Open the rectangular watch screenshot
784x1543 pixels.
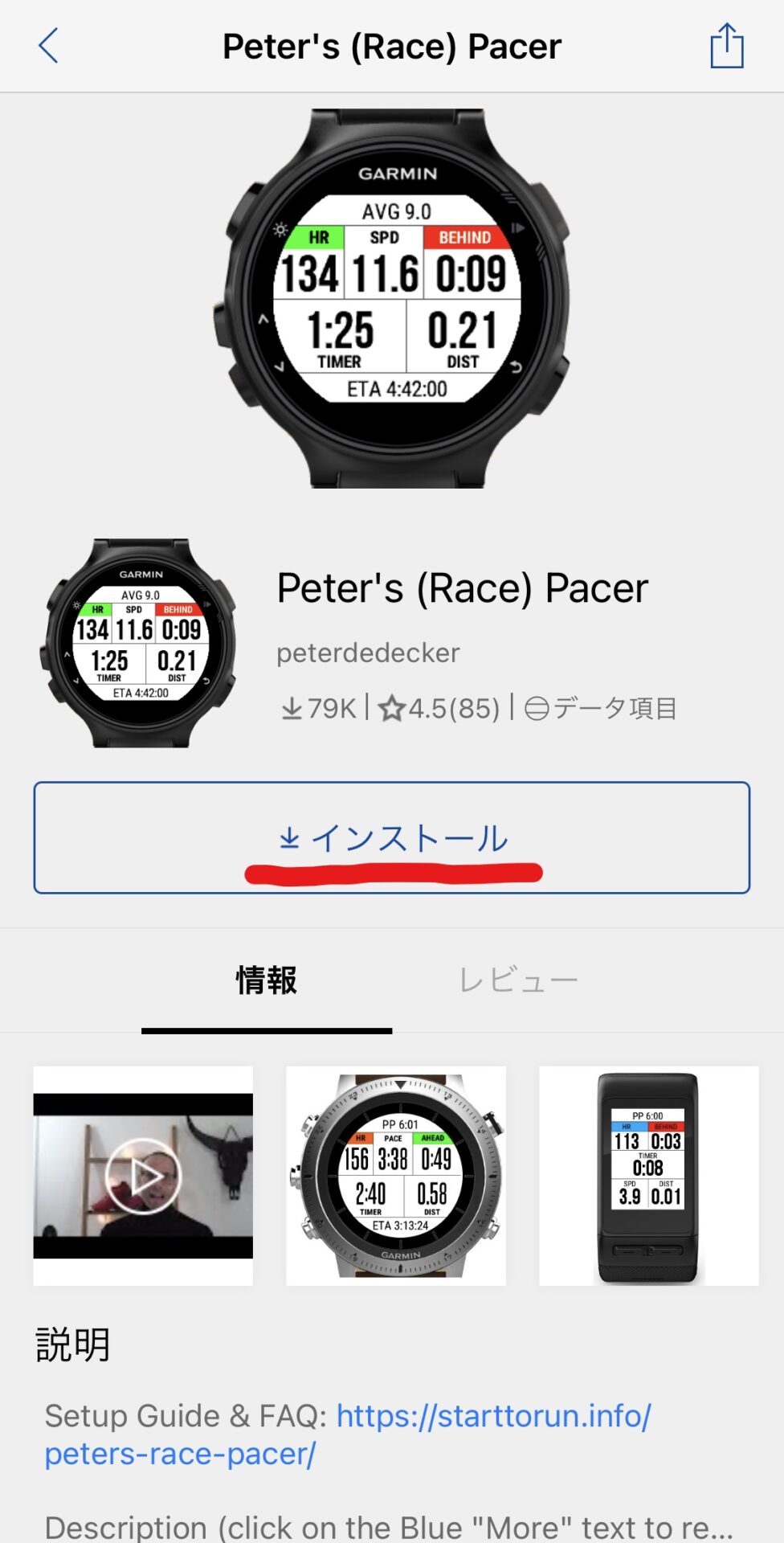point(649,1176)
